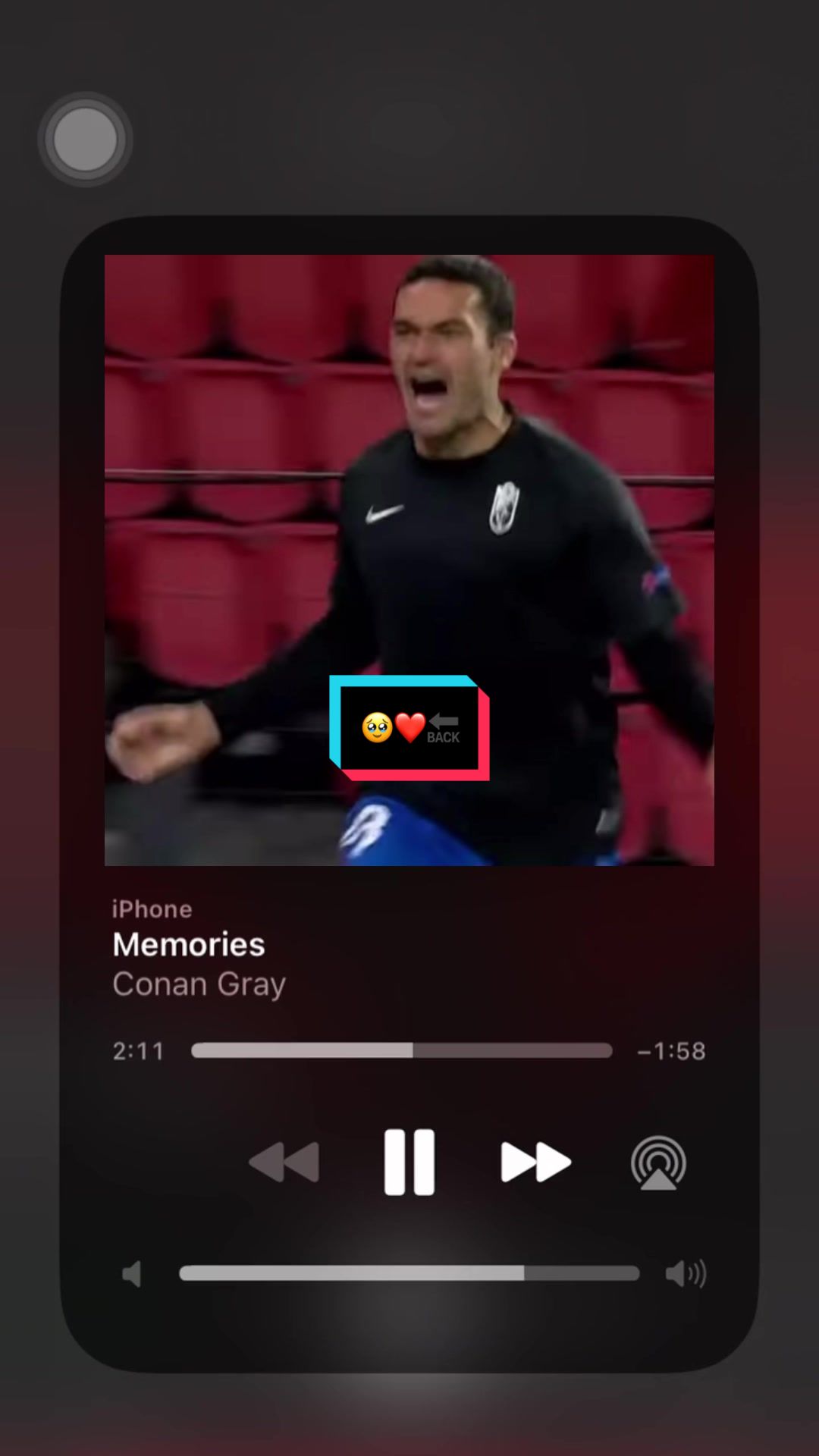This screenshot has height=1456, width=819.
Task: Pause the song Memories
Action: pyautogui.click(x=409, y=1161)
